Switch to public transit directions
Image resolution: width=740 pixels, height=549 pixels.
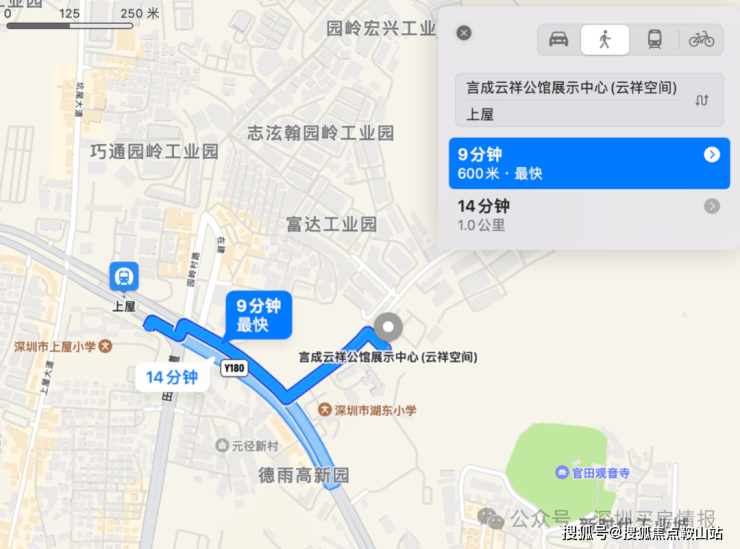click(x=654, y=39)
